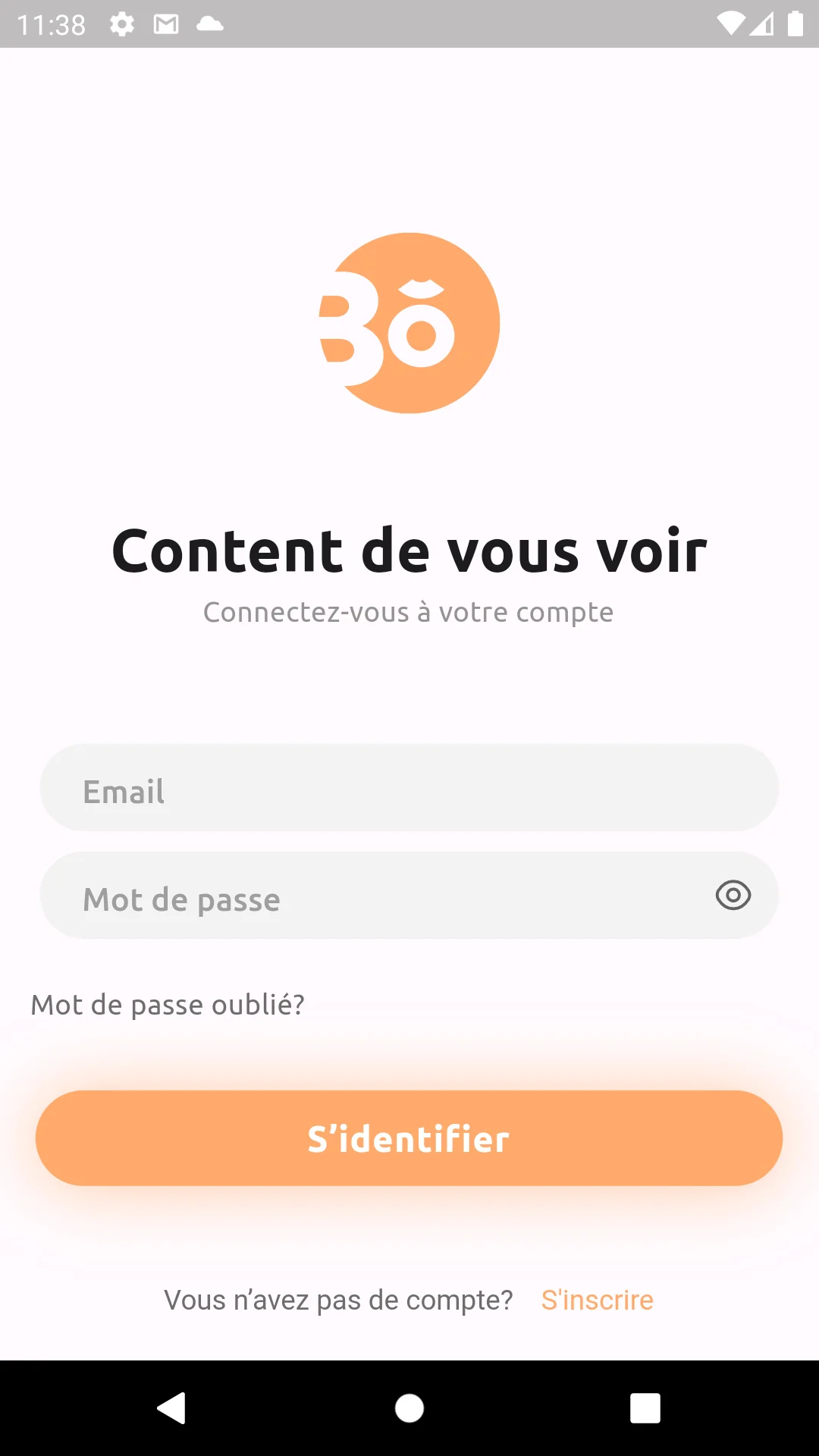Show password with the eye icon
The image size is (819, 1456).
click(x=733, y=896)
